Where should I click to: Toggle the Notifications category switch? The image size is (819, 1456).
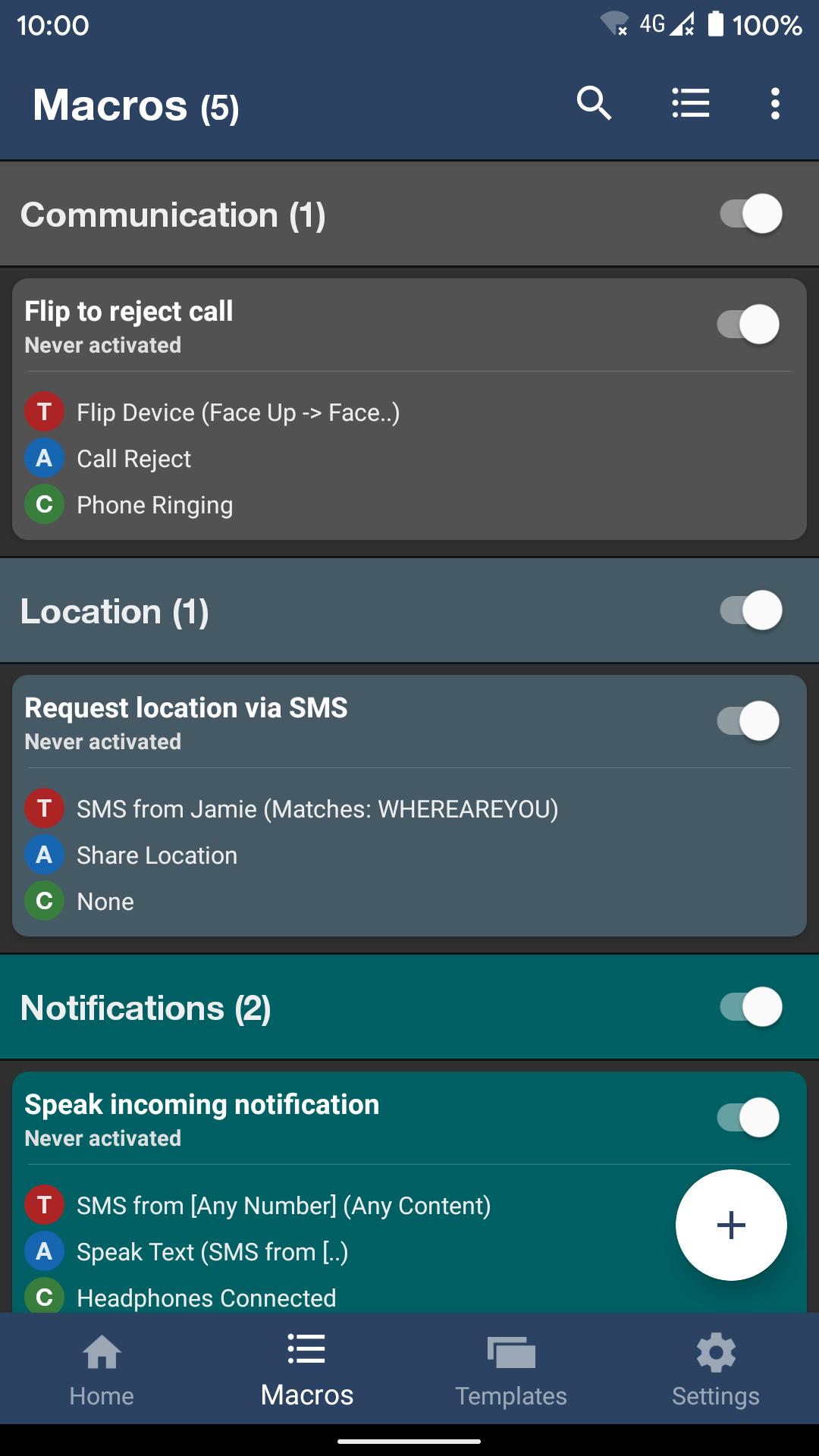[x=750, y=1007]
